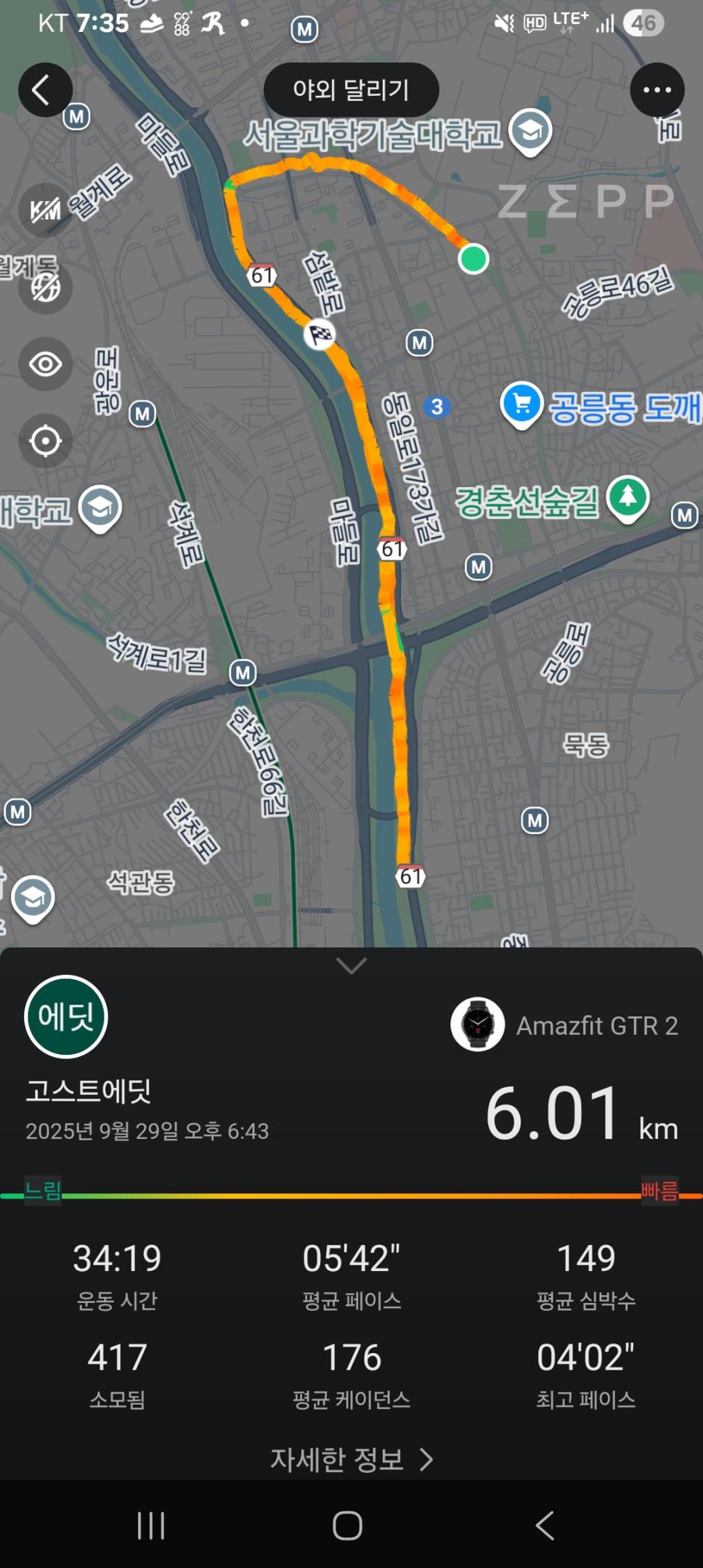The height and width of the screenshot is (1568, 703).
Task: Toggle the map layer-off icon
Action: 45,287
